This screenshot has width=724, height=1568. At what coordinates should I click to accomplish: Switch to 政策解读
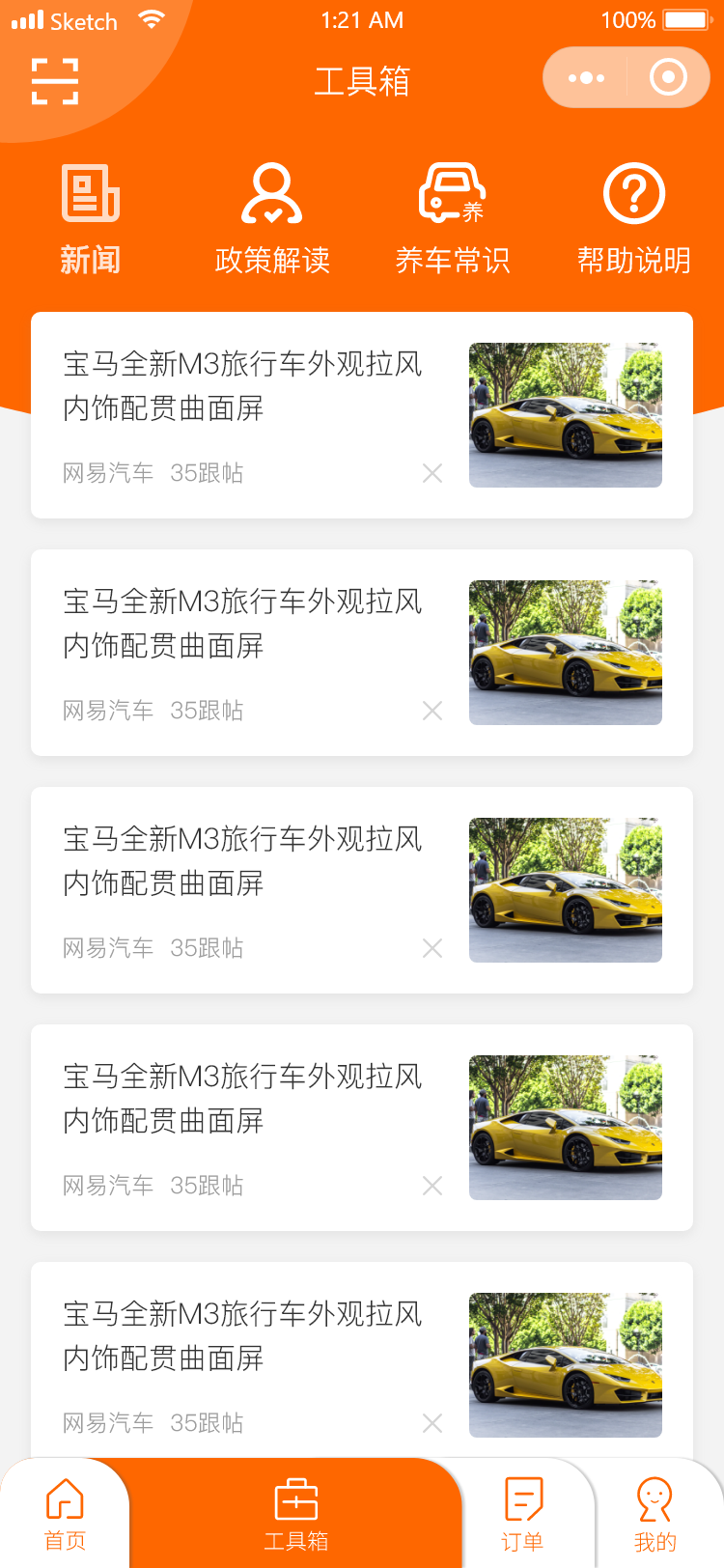pyautogui.click(x=272, y=218)
